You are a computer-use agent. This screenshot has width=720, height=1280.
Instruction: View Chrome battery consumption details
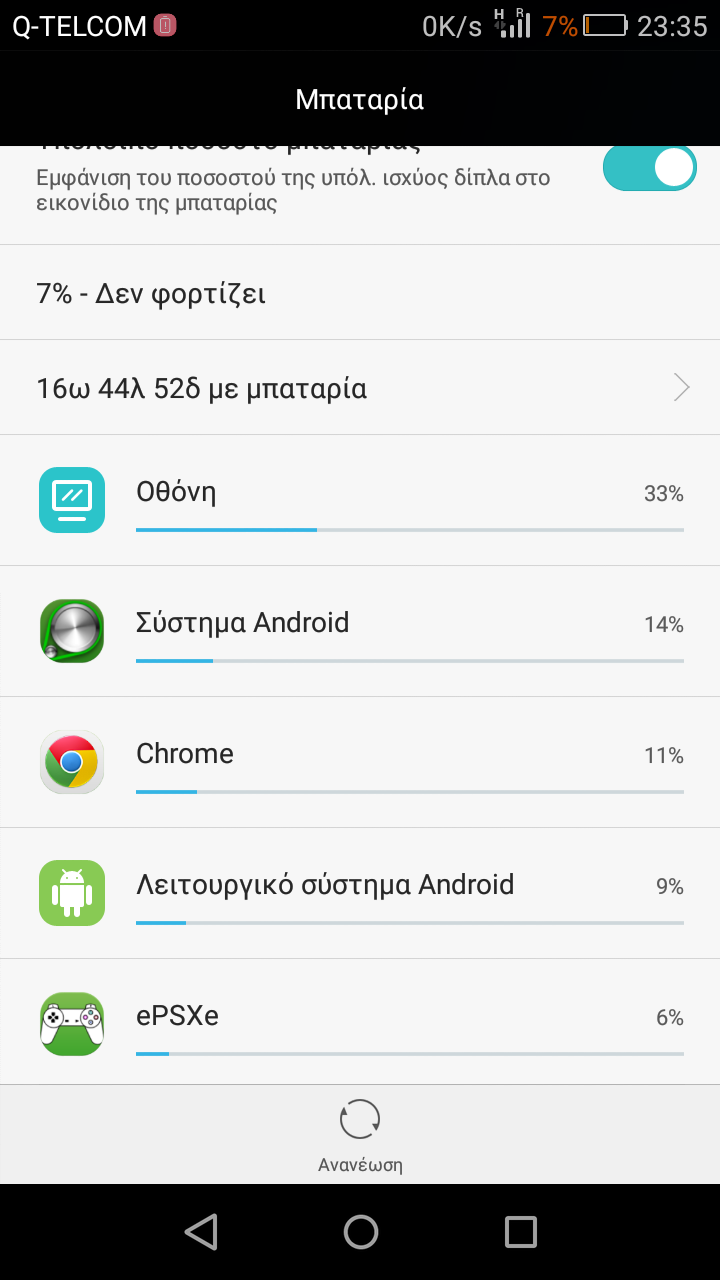(360, 762)
